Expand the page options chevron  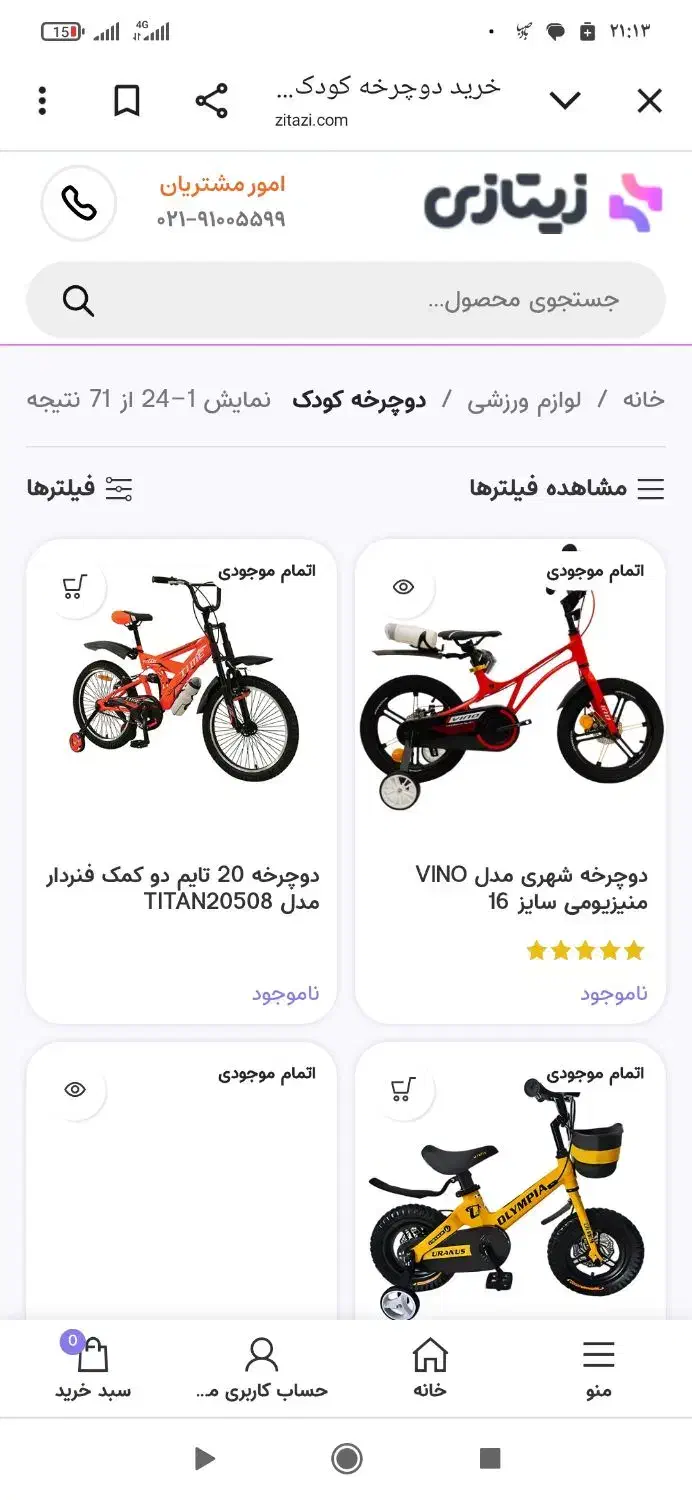point(565,101)
